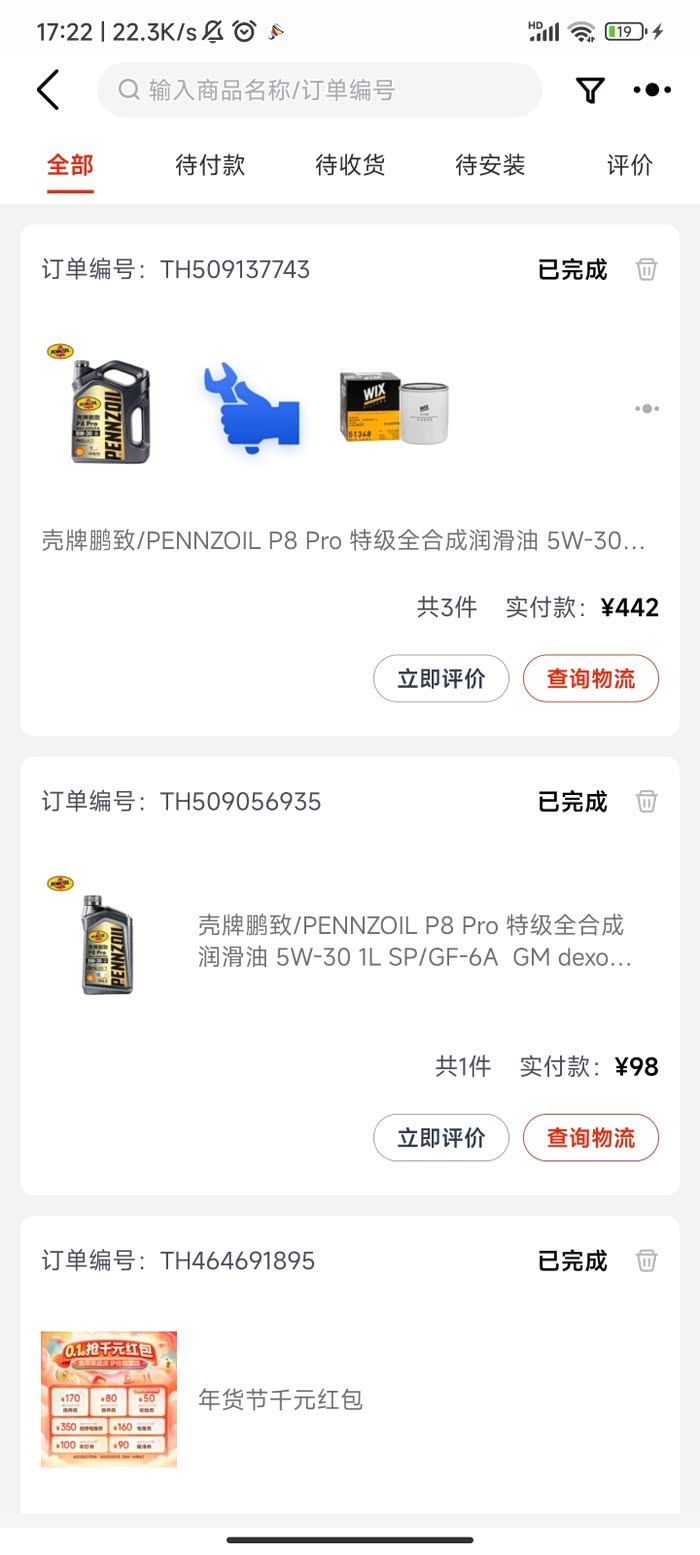Screen dimensions: 700x1555
Task: Tap the search field for product name or order number
Action: [320, 90]
